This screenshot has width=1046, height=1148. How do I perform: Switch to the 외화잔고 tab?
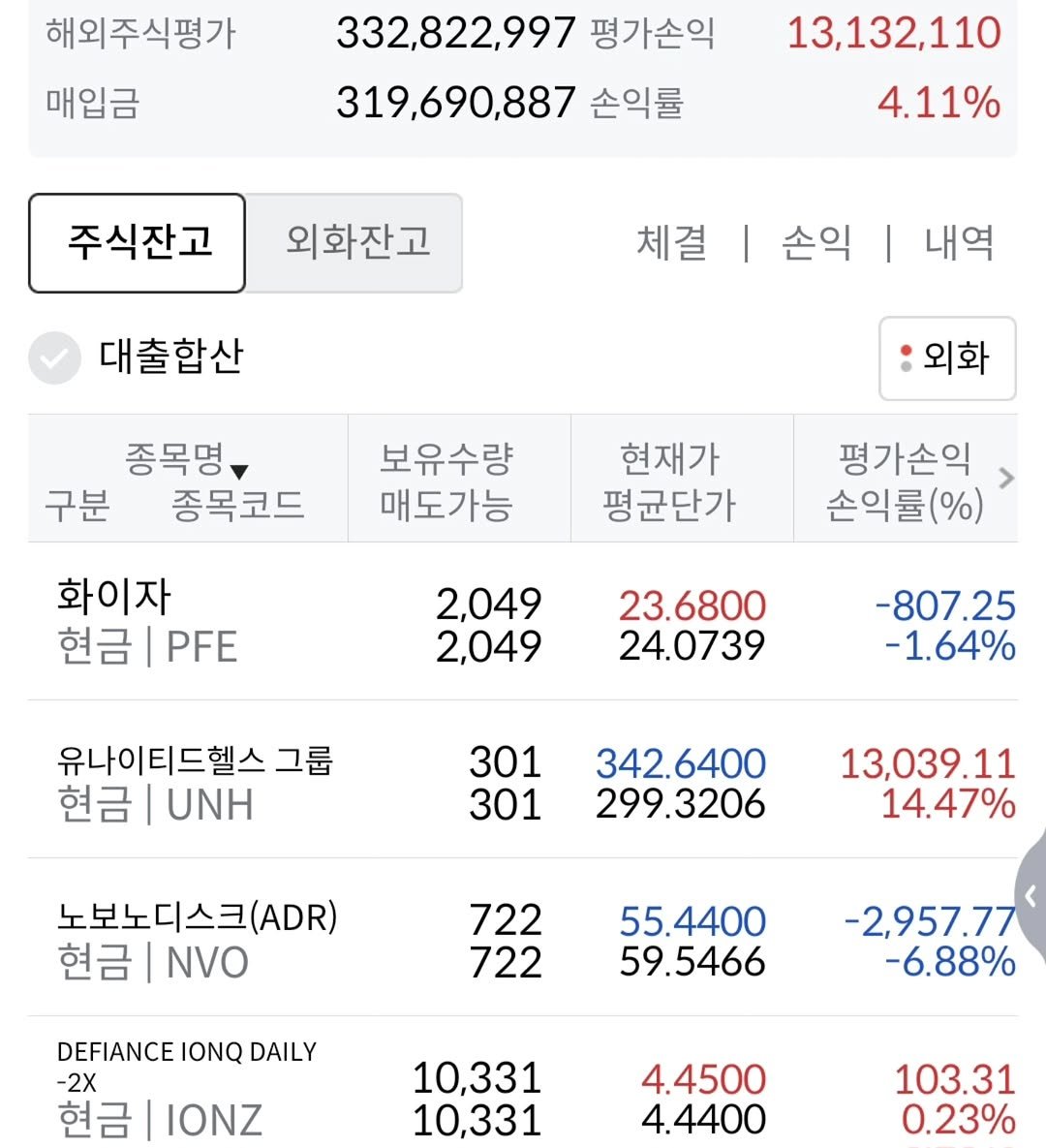tap(354, 243)
